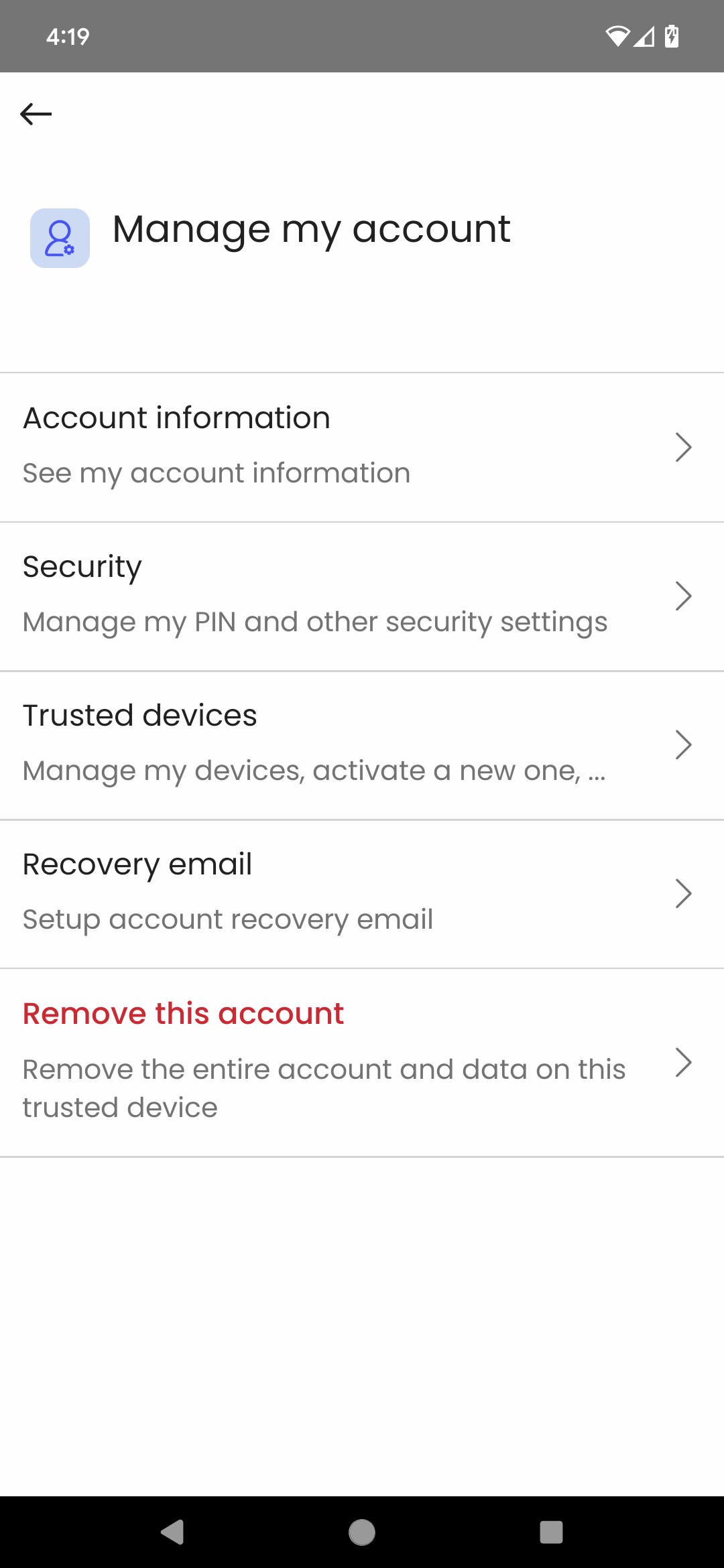Click the account profile icon with gear badge
This screenshot has width=724, height=1568.
coord(60,238)
